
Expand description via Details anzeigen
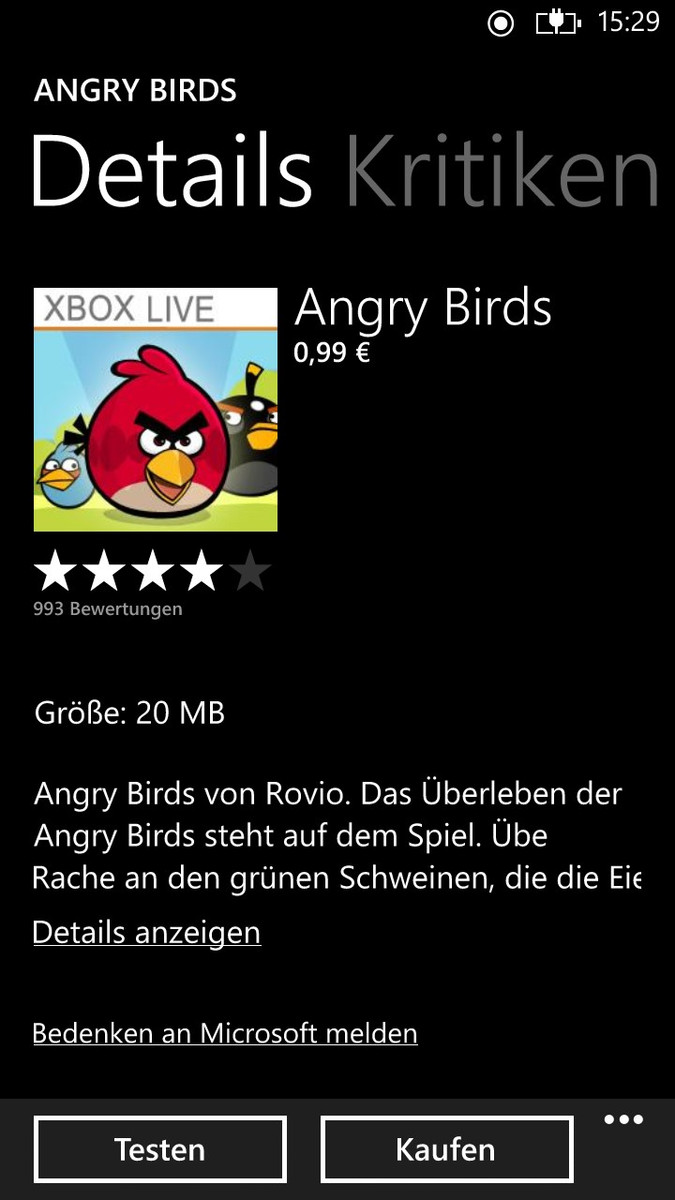point(147,932)
